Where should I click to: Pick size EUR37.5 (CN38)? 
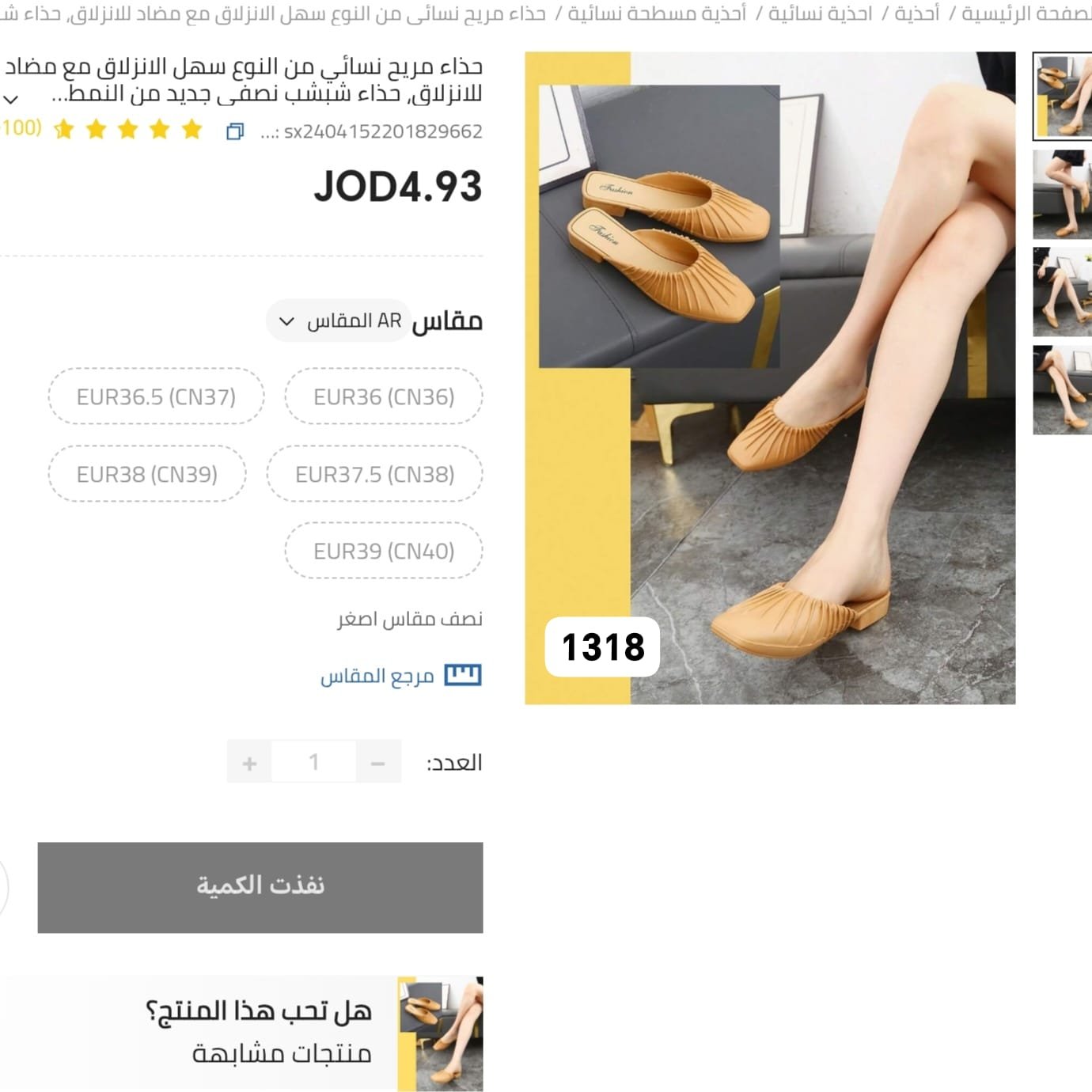[374, 474]
